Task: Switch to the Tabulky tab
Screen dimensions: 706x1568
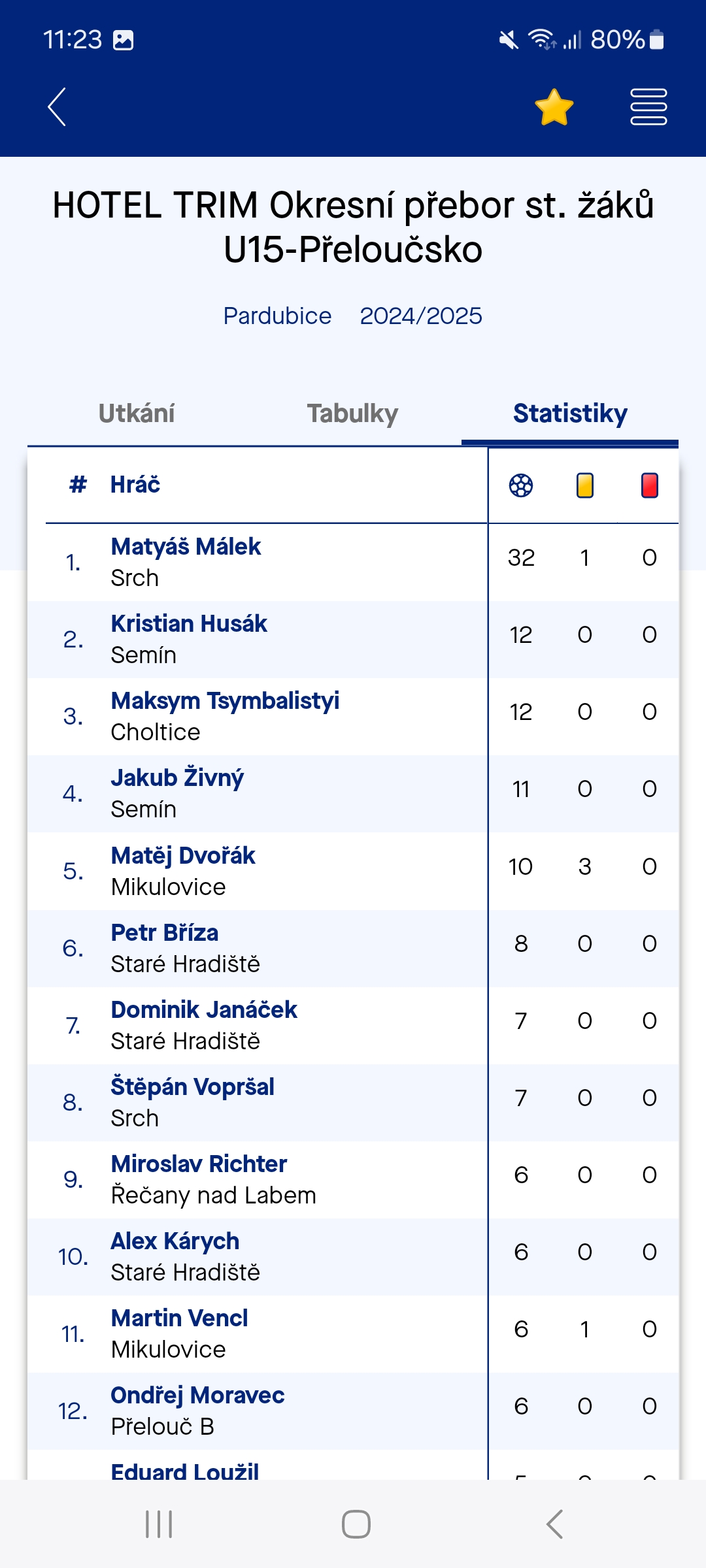Action: (352, 414)
